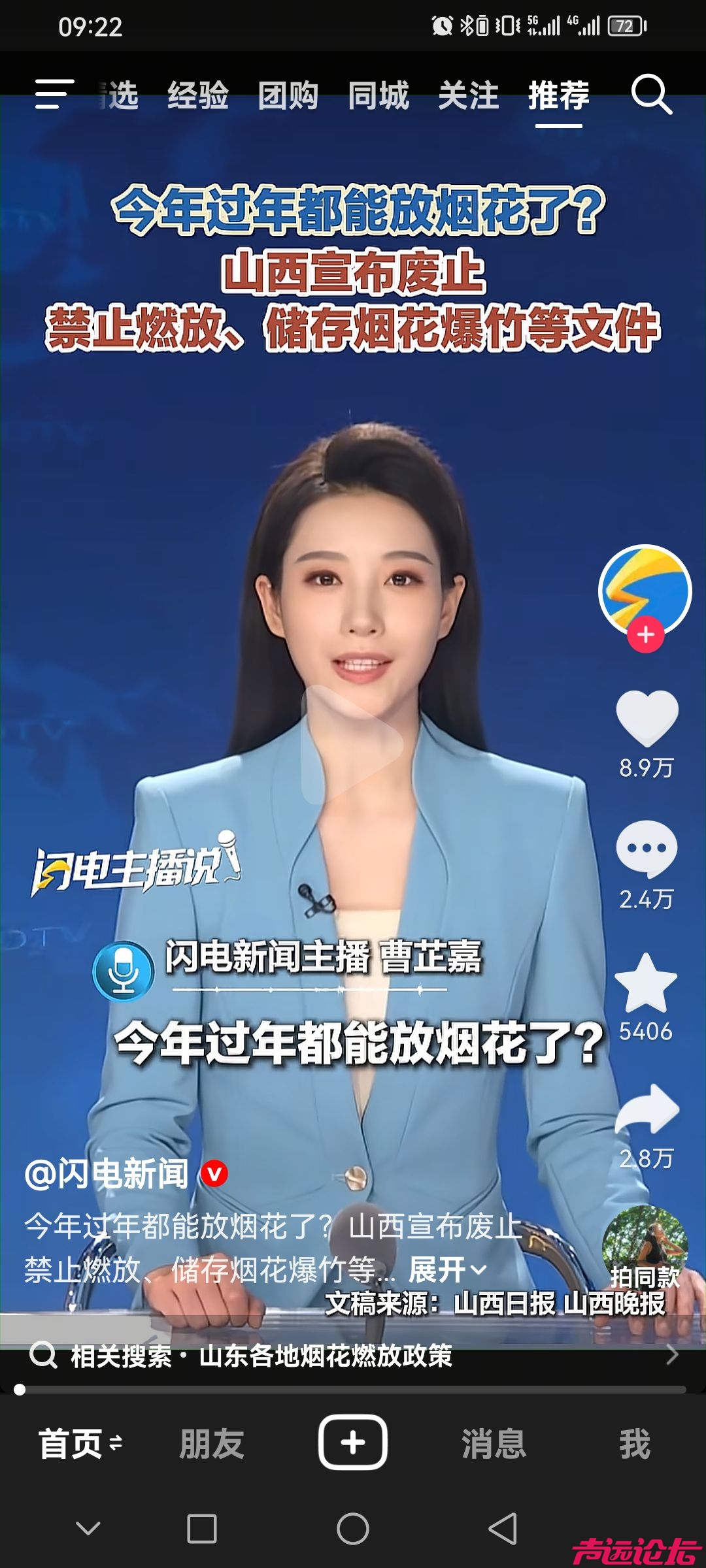Viewport: 706px width, 1568px height.
Task: Open the side menu button
Action: (x=54, y=95)
